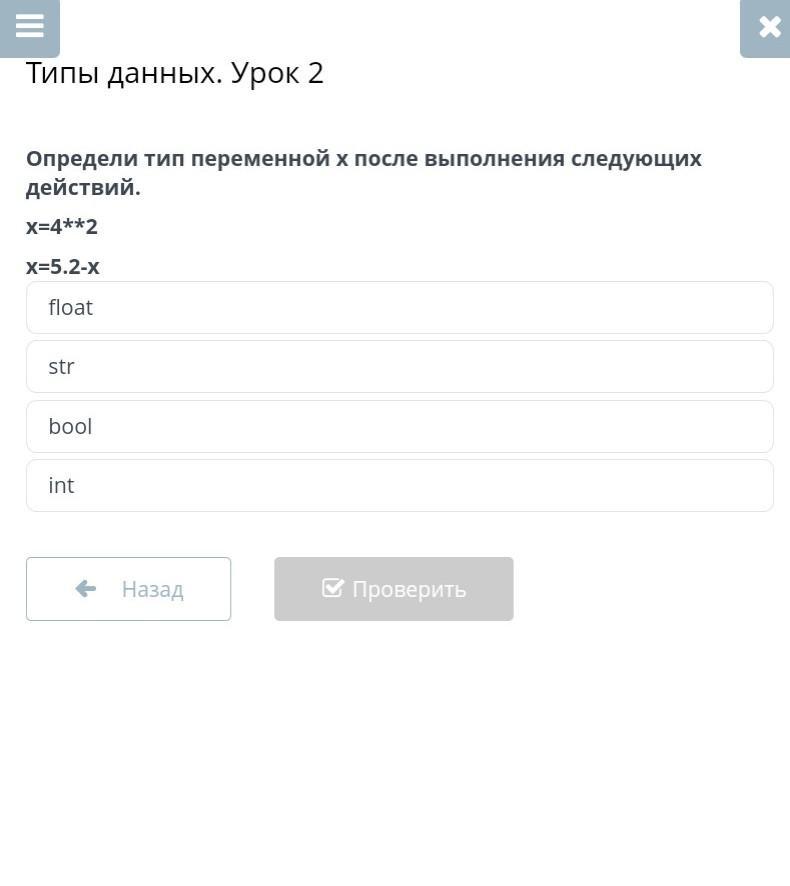The height and width of the screenshot is (886, 790).
Task: Choose the str answer option
Action: 399,366
